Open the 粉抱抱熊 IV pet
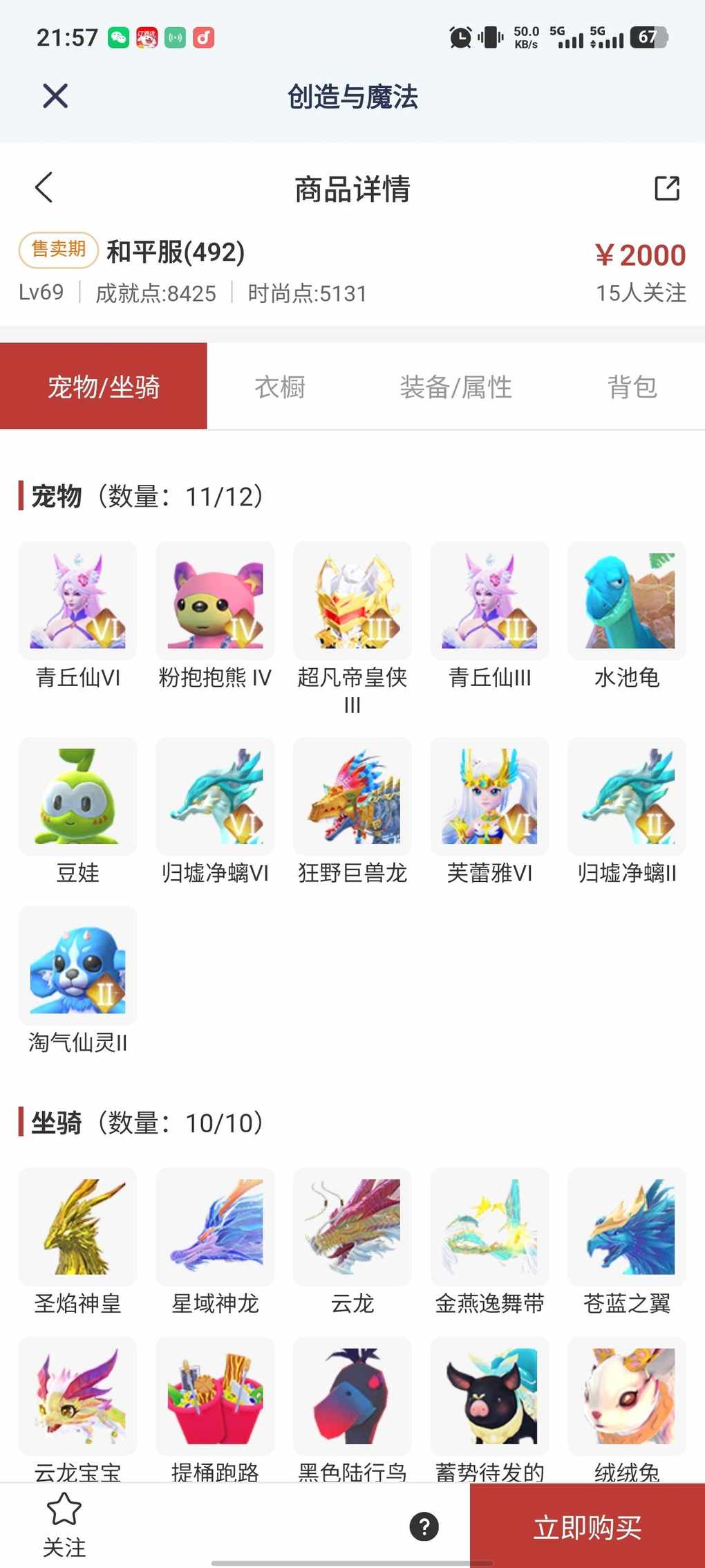Viewport: 705px width, 1568px height. pos(215,601)
